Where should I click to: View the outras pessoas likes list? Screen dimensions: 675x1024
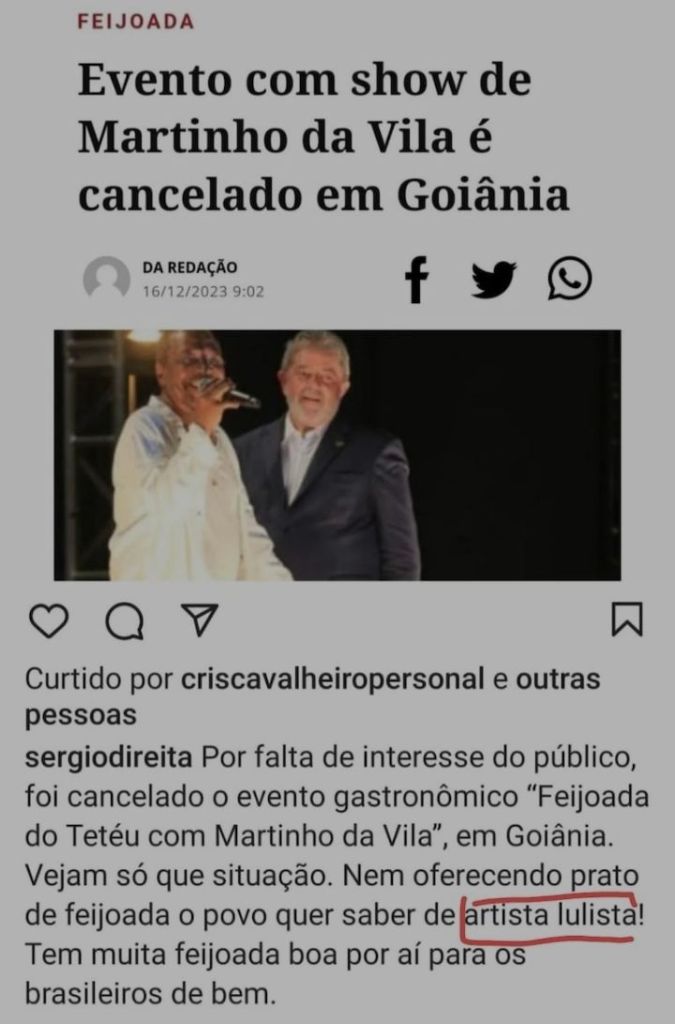[x=81, y=716]
